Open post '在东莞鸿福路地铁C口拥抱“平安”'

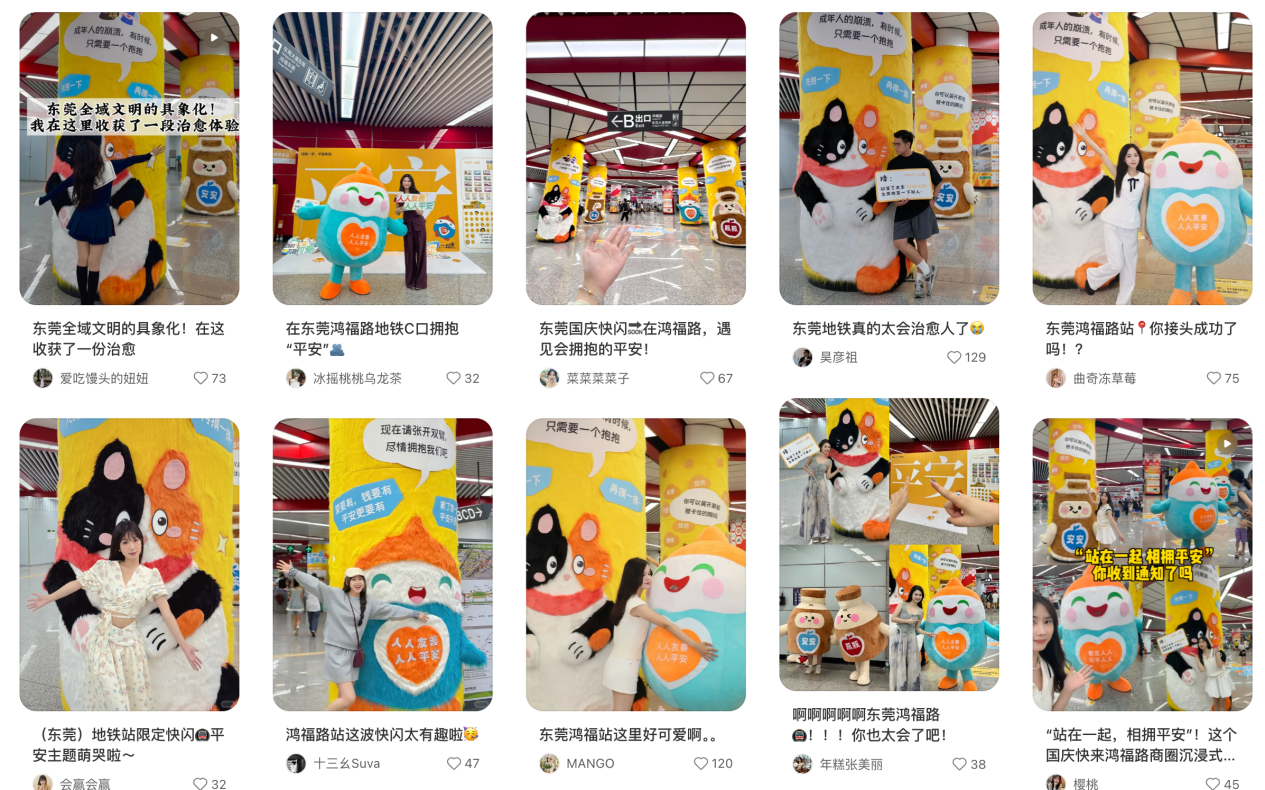coord(382,159)
